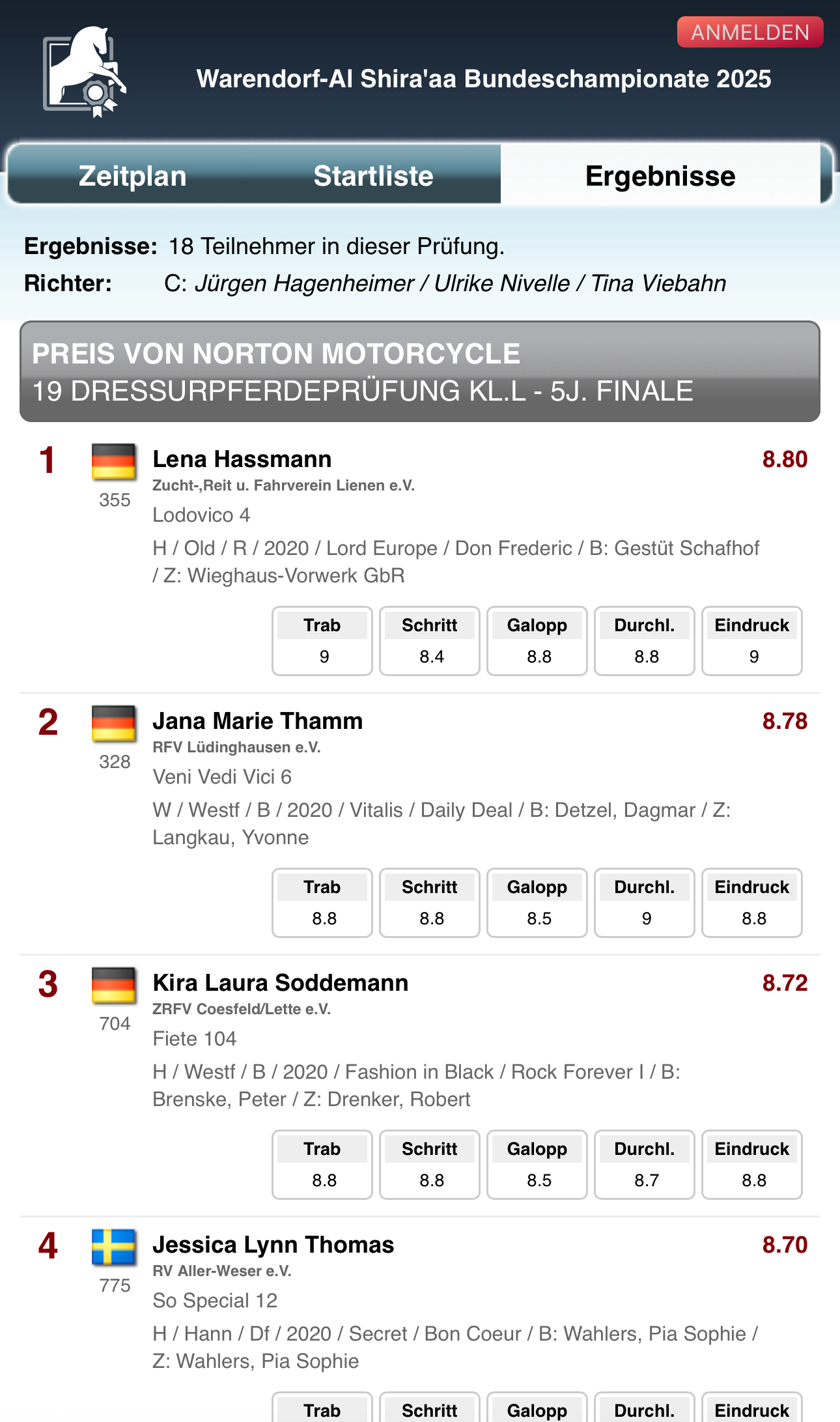Viewport: 840px width, 1422px height.
Task: Open Lena Hassmann's result entry
Action: click(242, 459)
